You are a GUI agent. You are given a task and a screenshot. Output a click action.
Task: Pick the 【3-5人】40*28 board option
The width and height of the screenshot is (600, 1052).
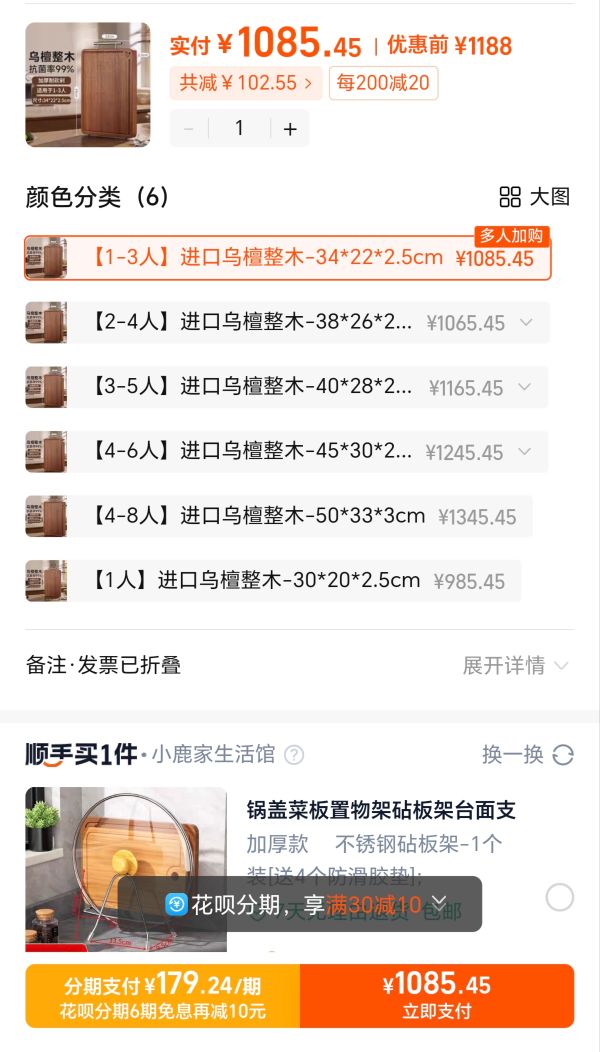tap(287, 387)
